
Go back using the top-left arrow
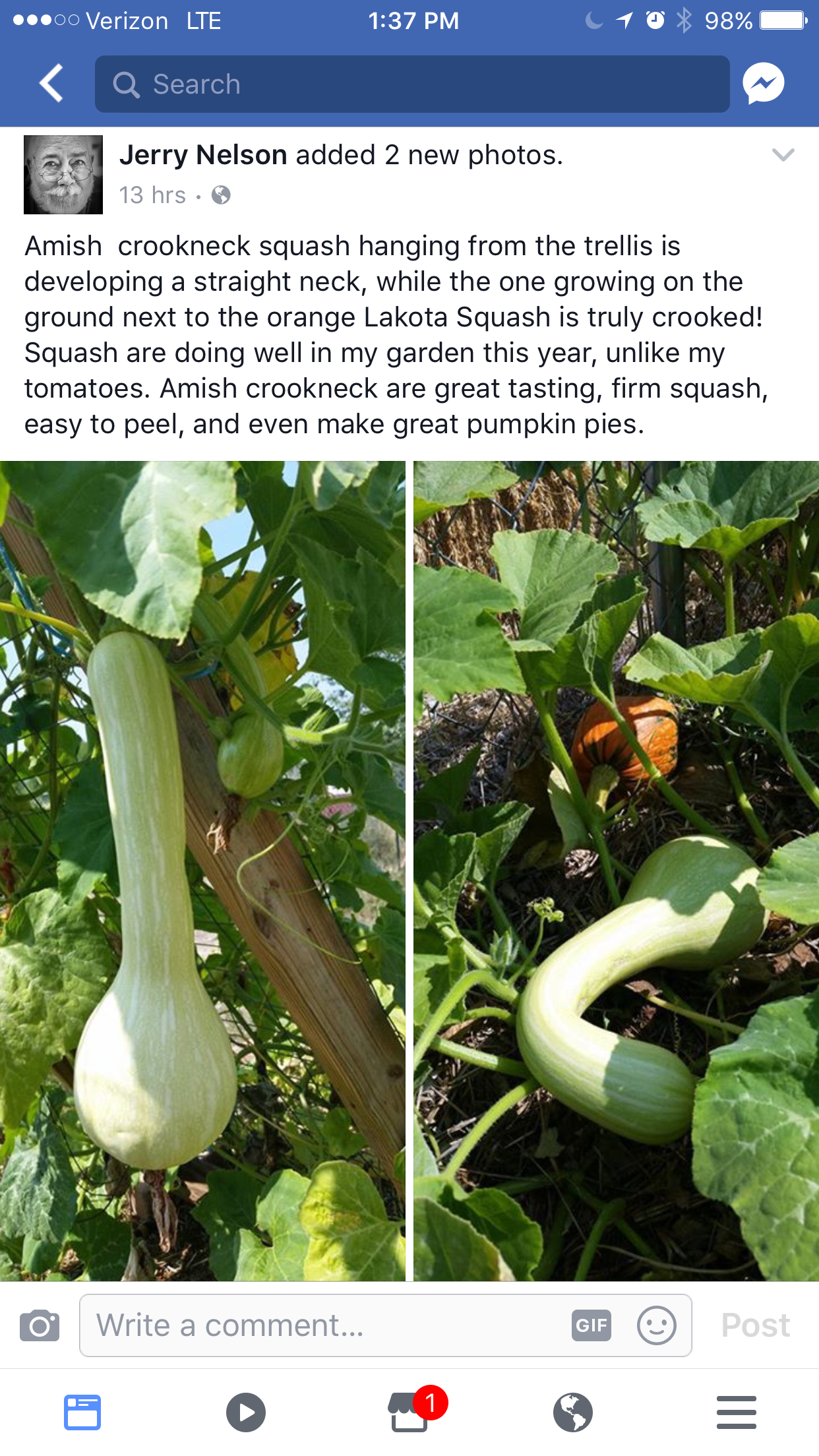coord(51,83)
